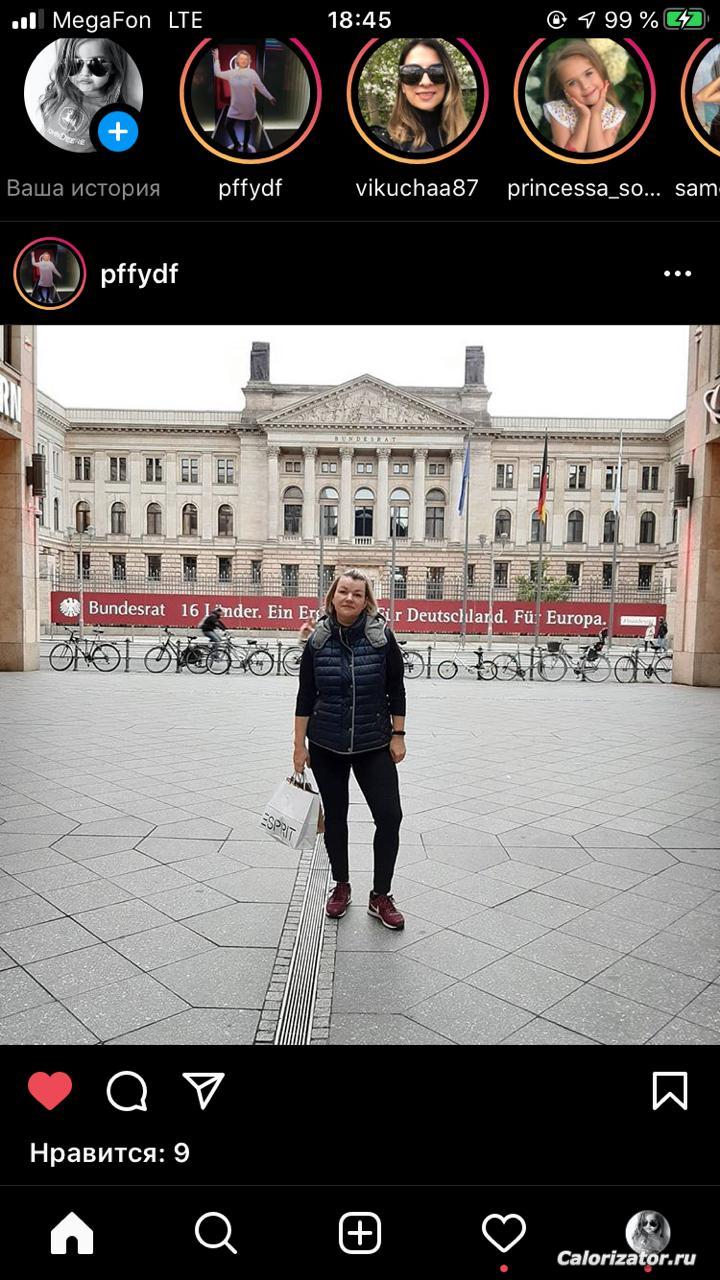Image resolution: width=720 pixels, height=1280 pixels.
Task: Switch to the Search tab
Action: [x=215, y=1234]
